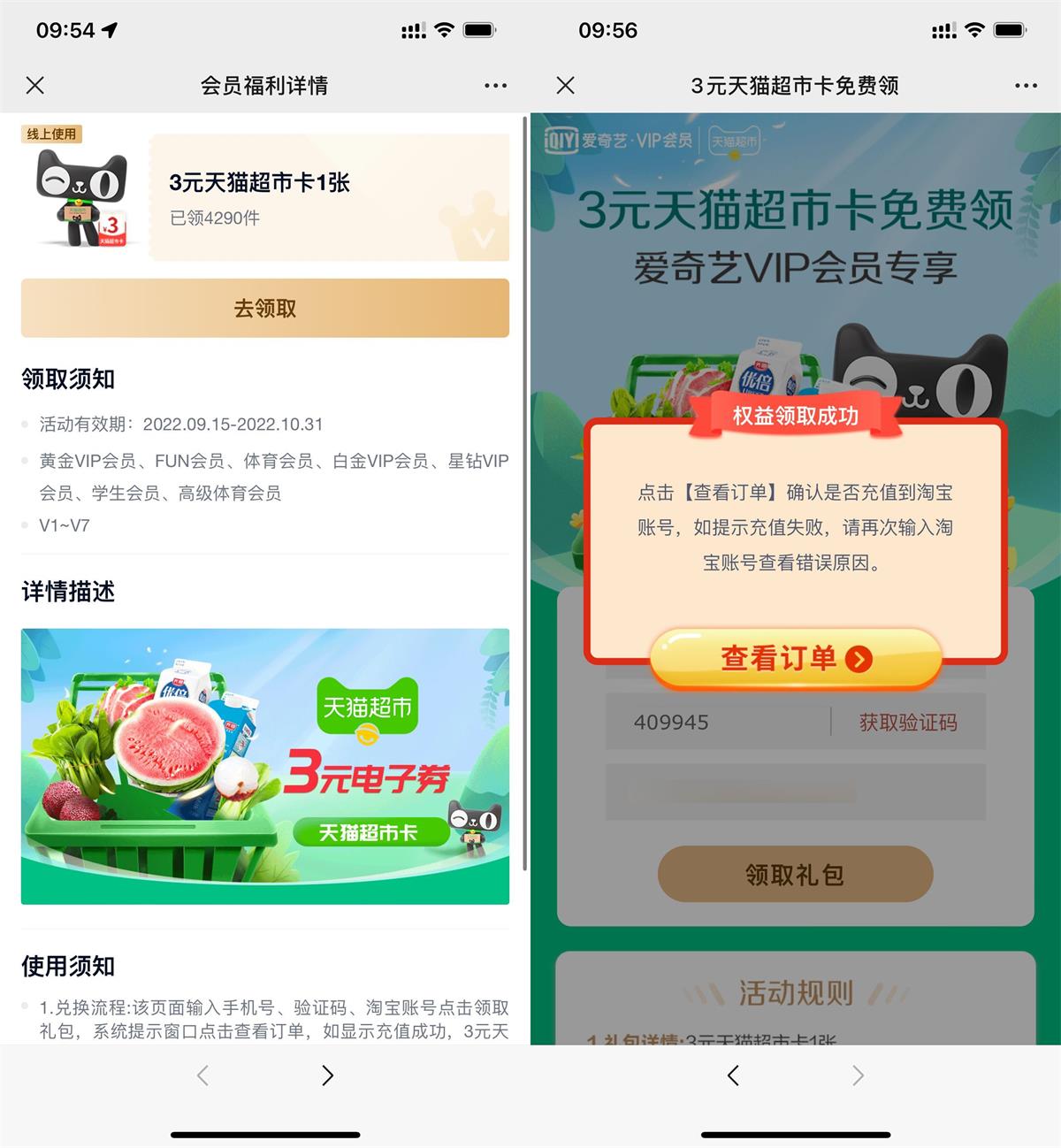Go forward from the 会员福利详情 page
This screenshot has width=1061, height=1148.
pos(327,1075)
